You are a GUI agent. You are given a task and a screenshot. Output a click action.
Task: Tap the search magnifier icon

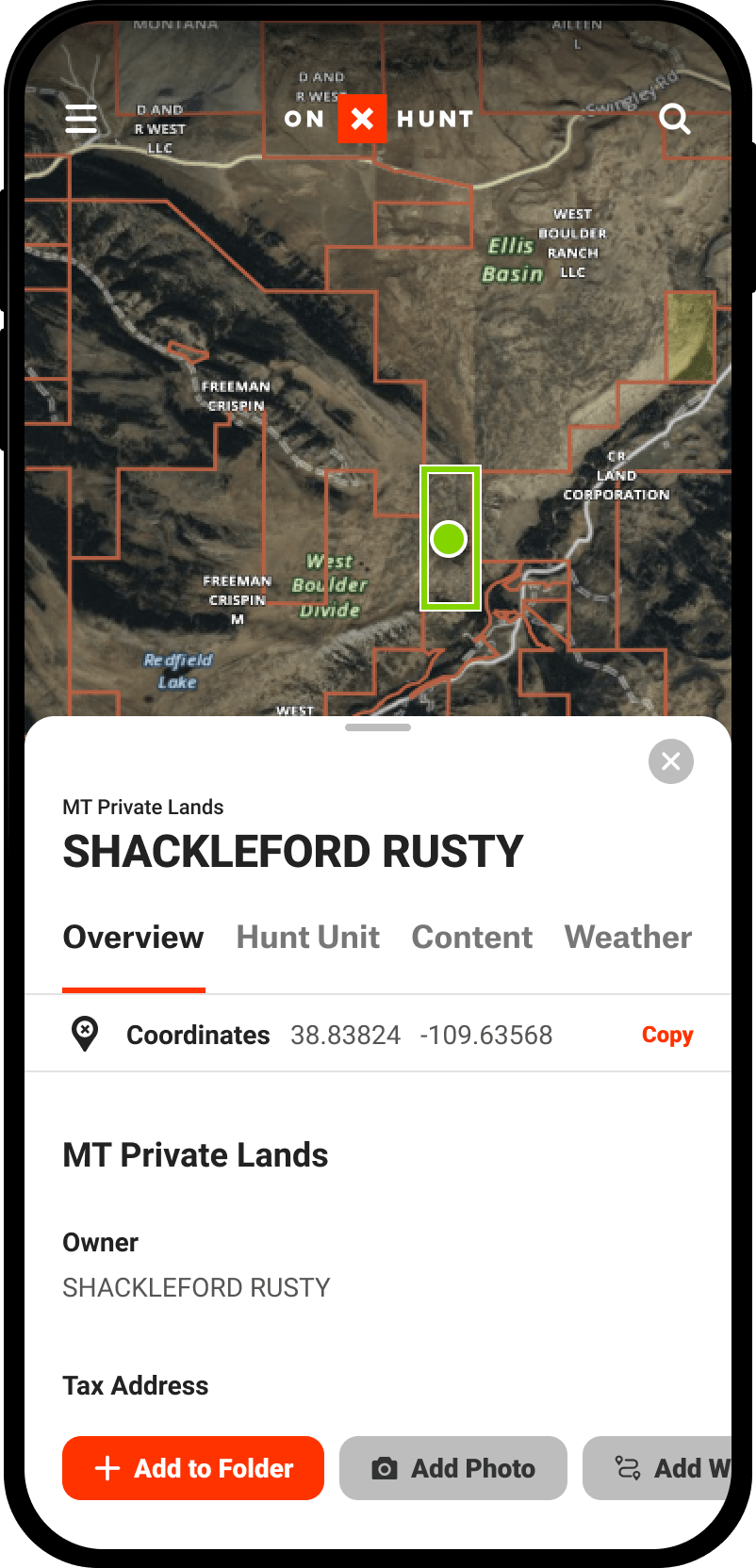[675, 118]
